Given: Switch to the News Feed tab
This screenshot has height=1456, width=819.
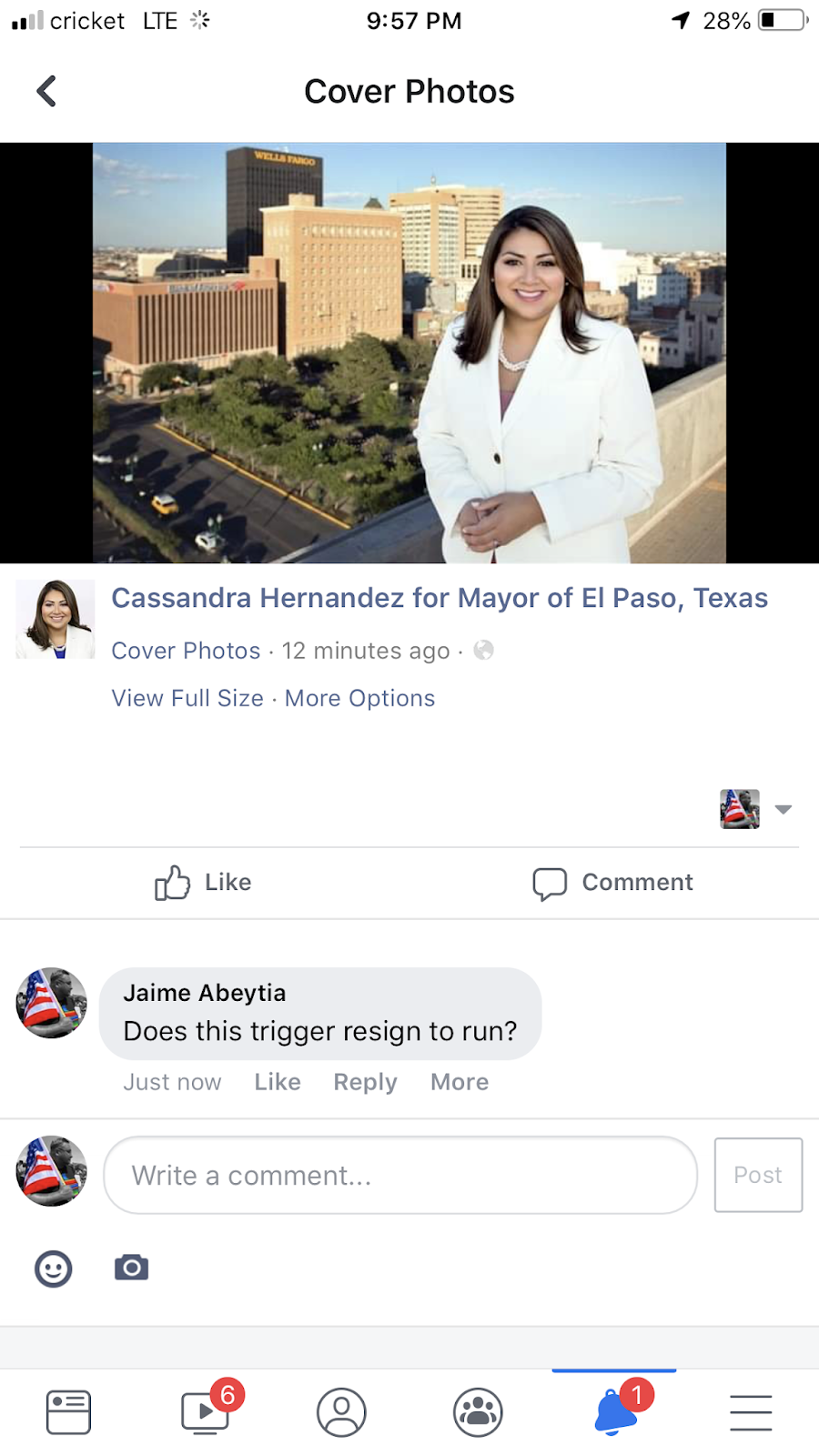Looking at the screenshot, I should 68,1412.
